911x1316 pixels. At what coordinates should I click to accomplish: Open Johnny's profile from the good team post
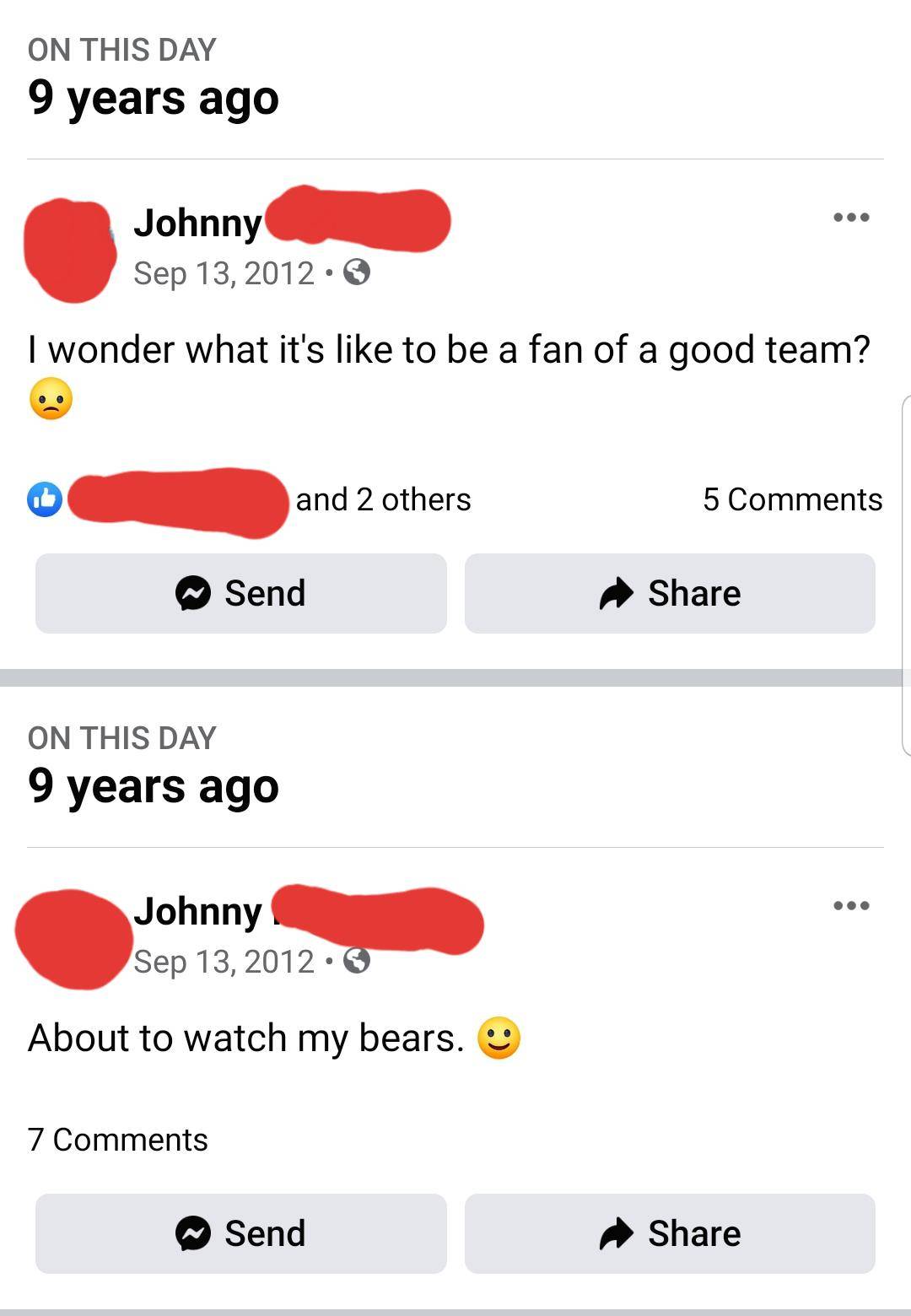click(x=198, y=223)
